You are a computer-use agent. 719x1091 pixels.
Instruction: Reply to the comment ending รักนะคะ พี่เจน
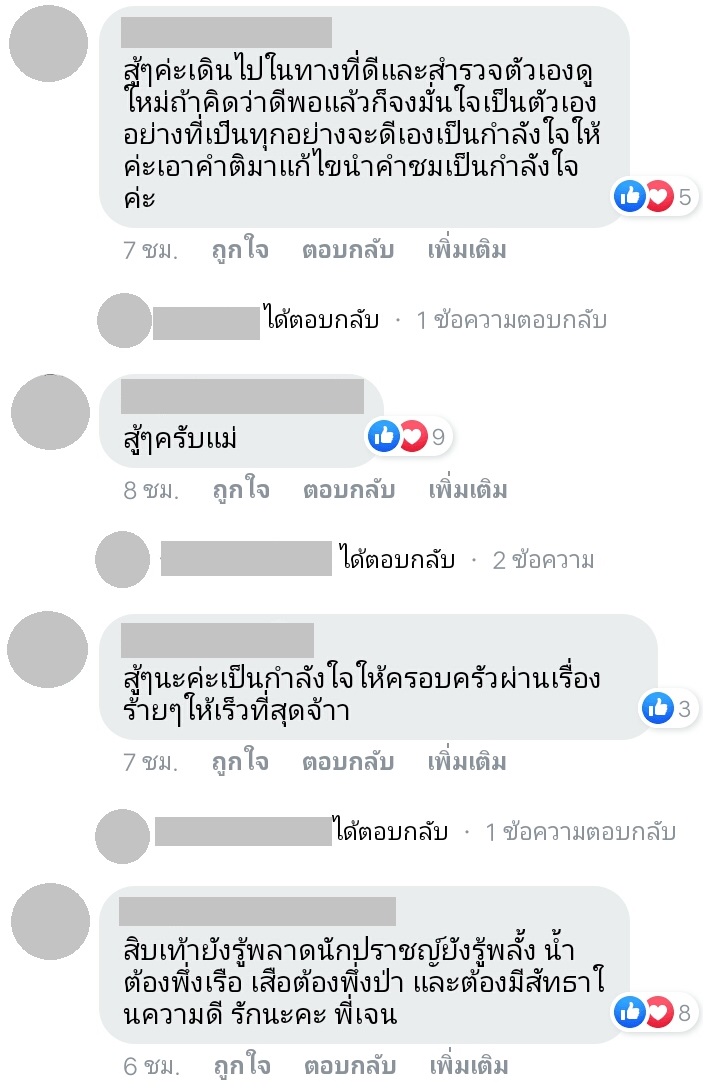point(348,1066)
